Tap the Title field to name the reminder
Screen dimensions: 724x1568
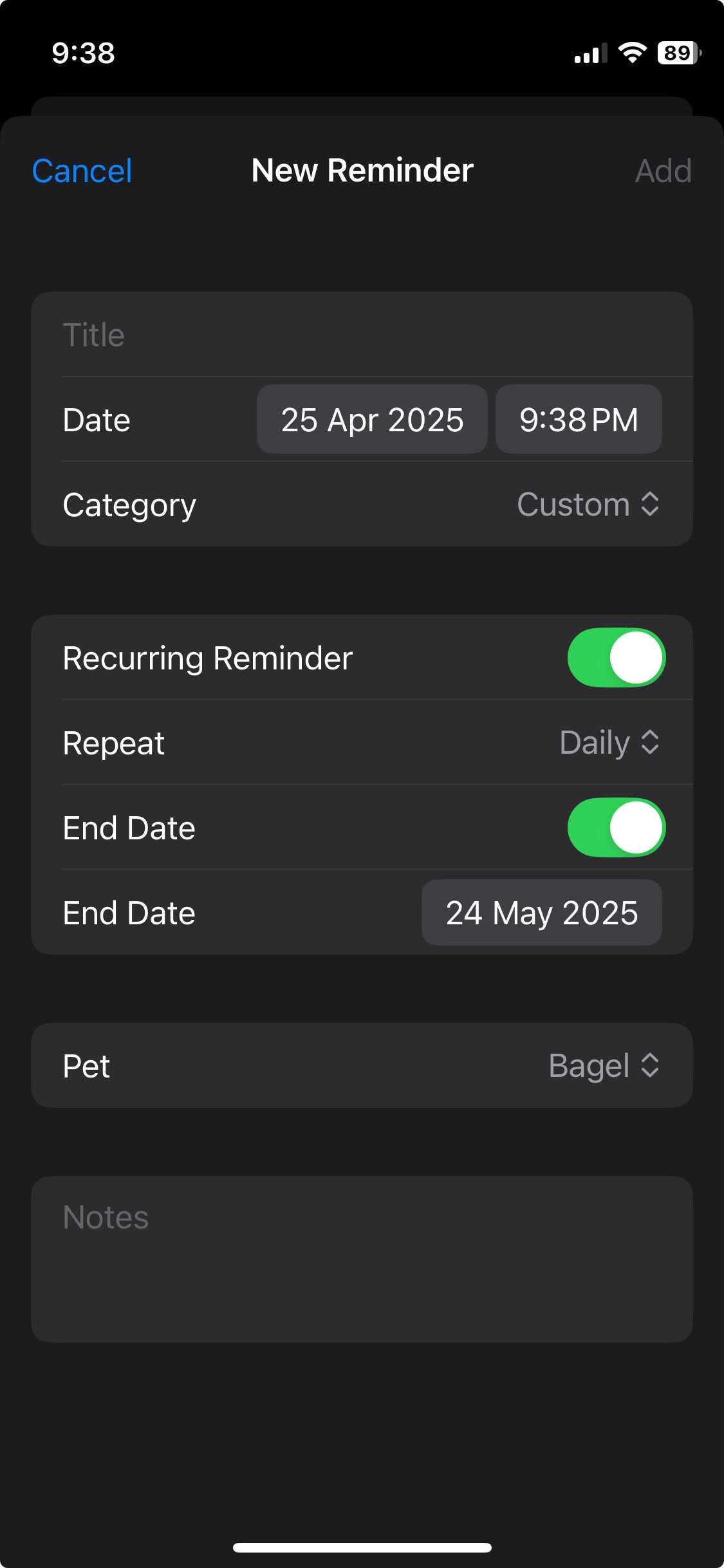pos(257,333)
